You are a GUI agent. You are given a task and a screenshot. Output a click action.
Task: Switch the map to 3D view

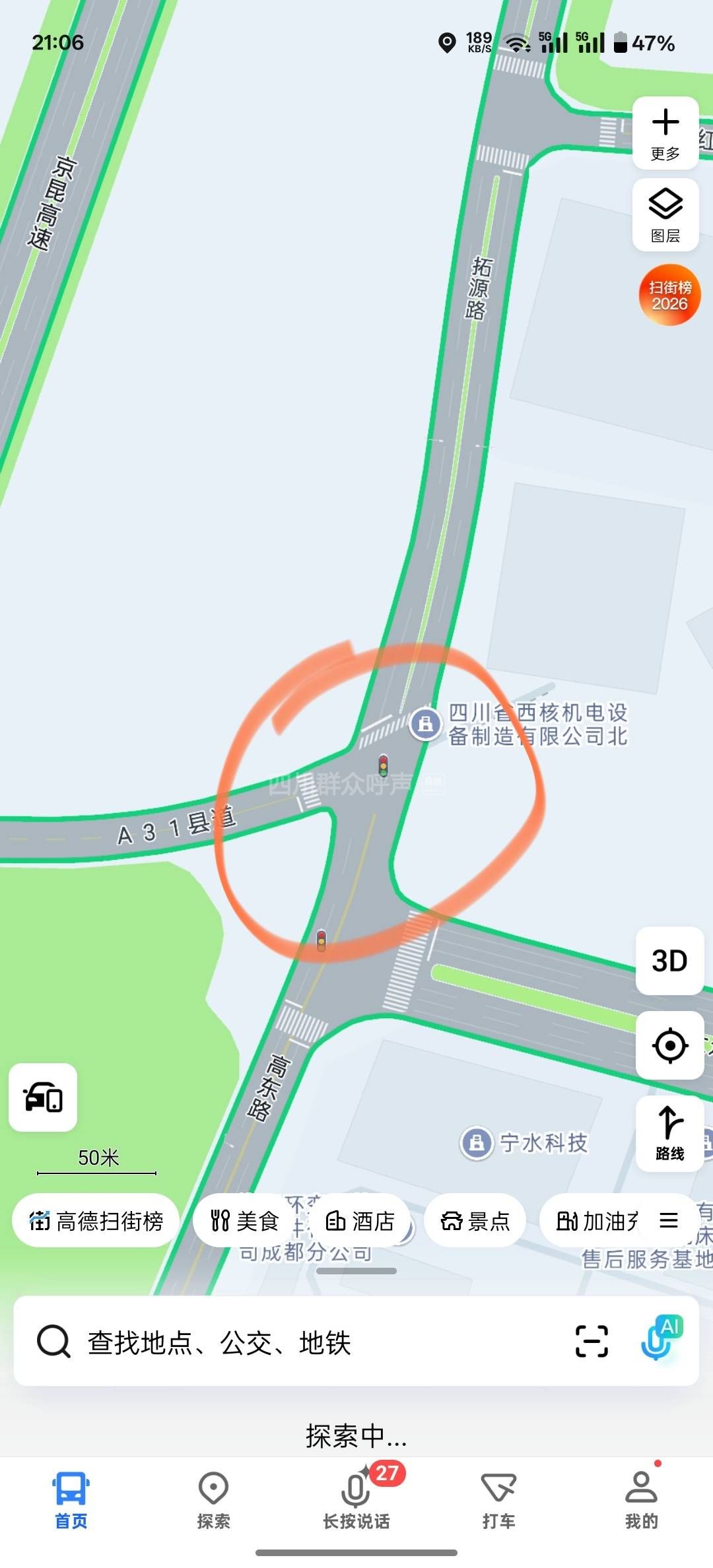669,961
